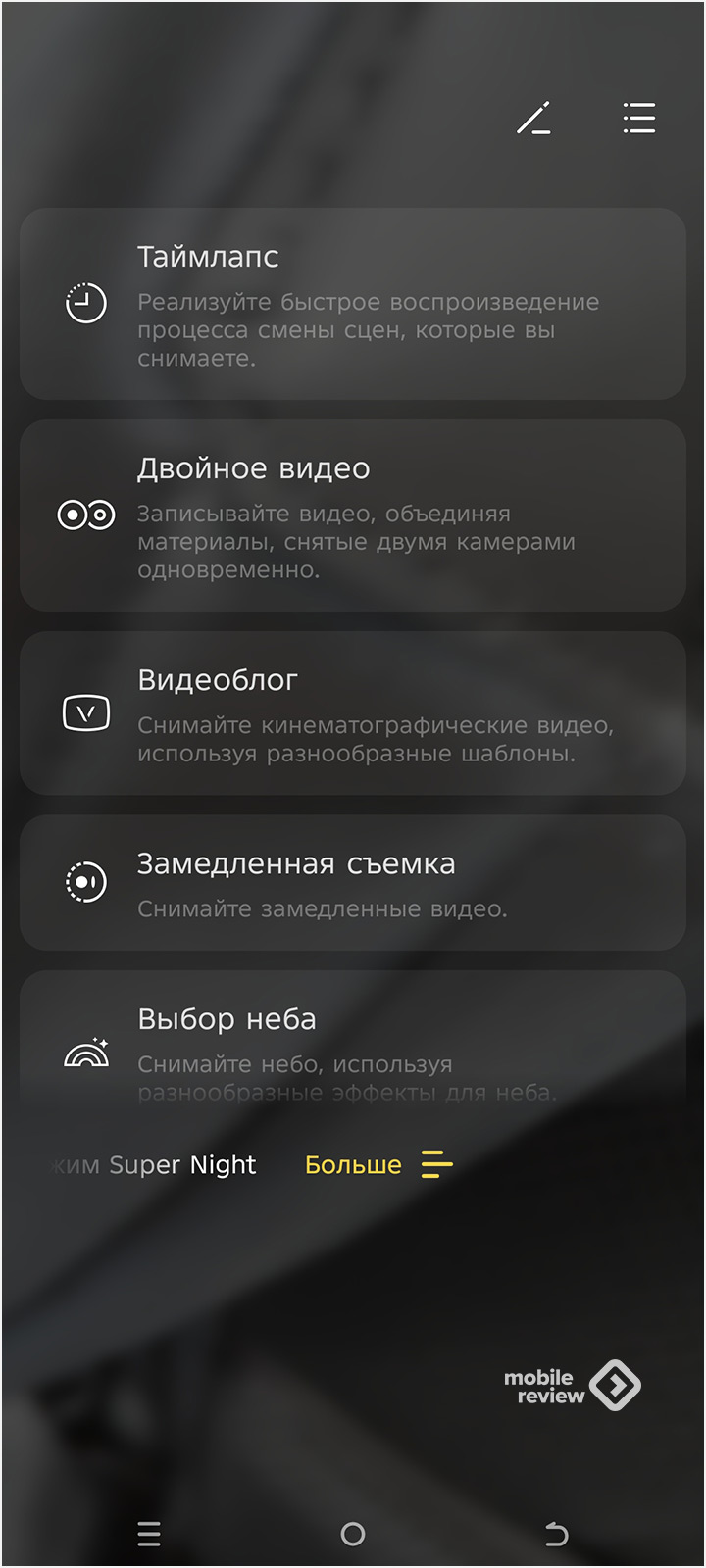Viewport: 706px width, 1568px height.
Task: Go to the home screen
Action: tap(353, 1534)
